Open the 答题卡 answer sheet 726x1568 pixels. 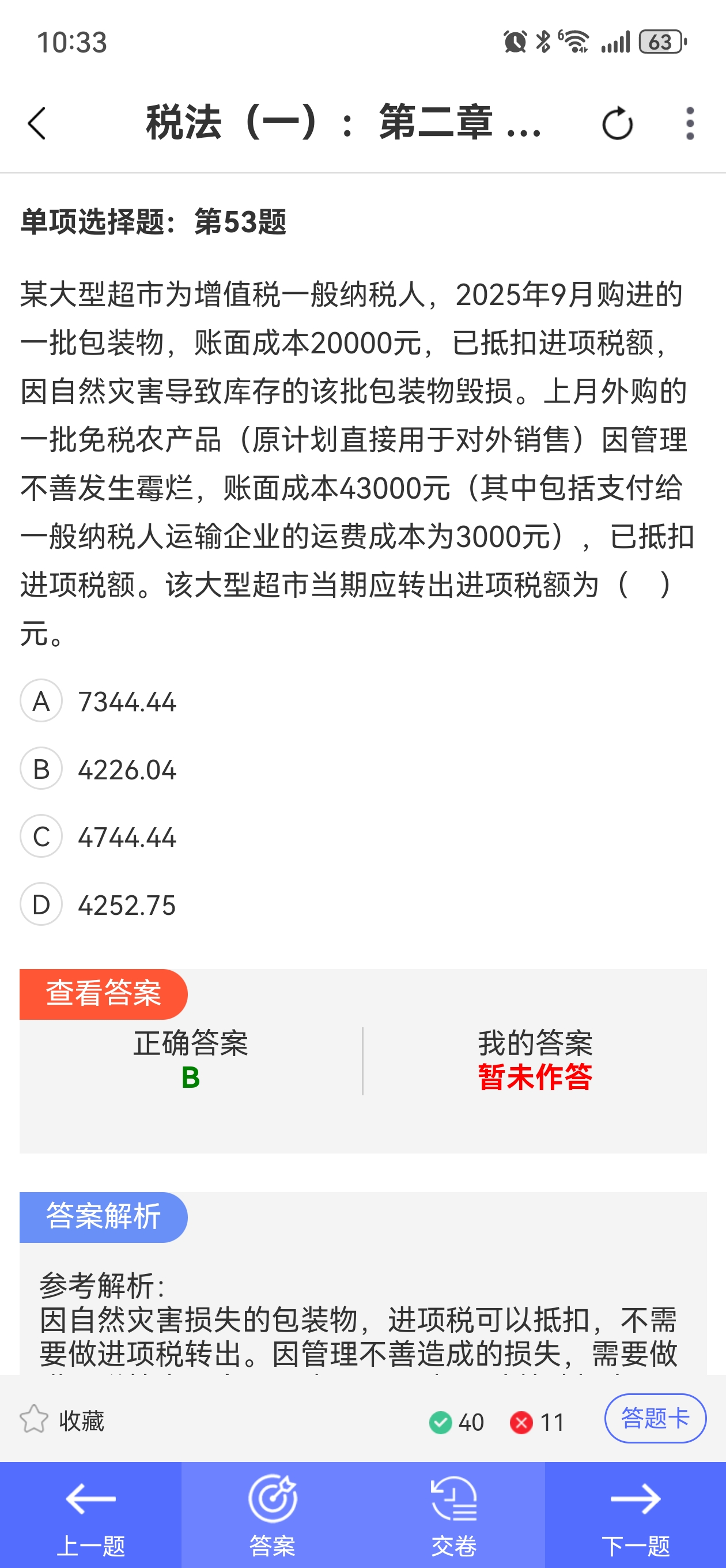click(x=655, y=1418)
